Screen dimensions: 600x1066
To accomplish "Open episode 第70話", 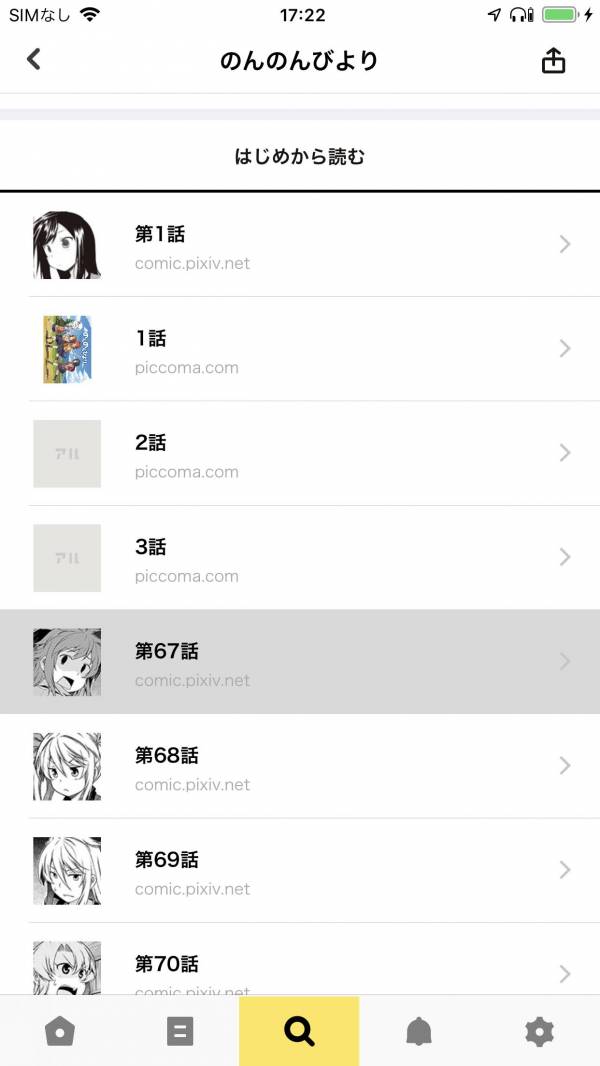I will point(300,966).
